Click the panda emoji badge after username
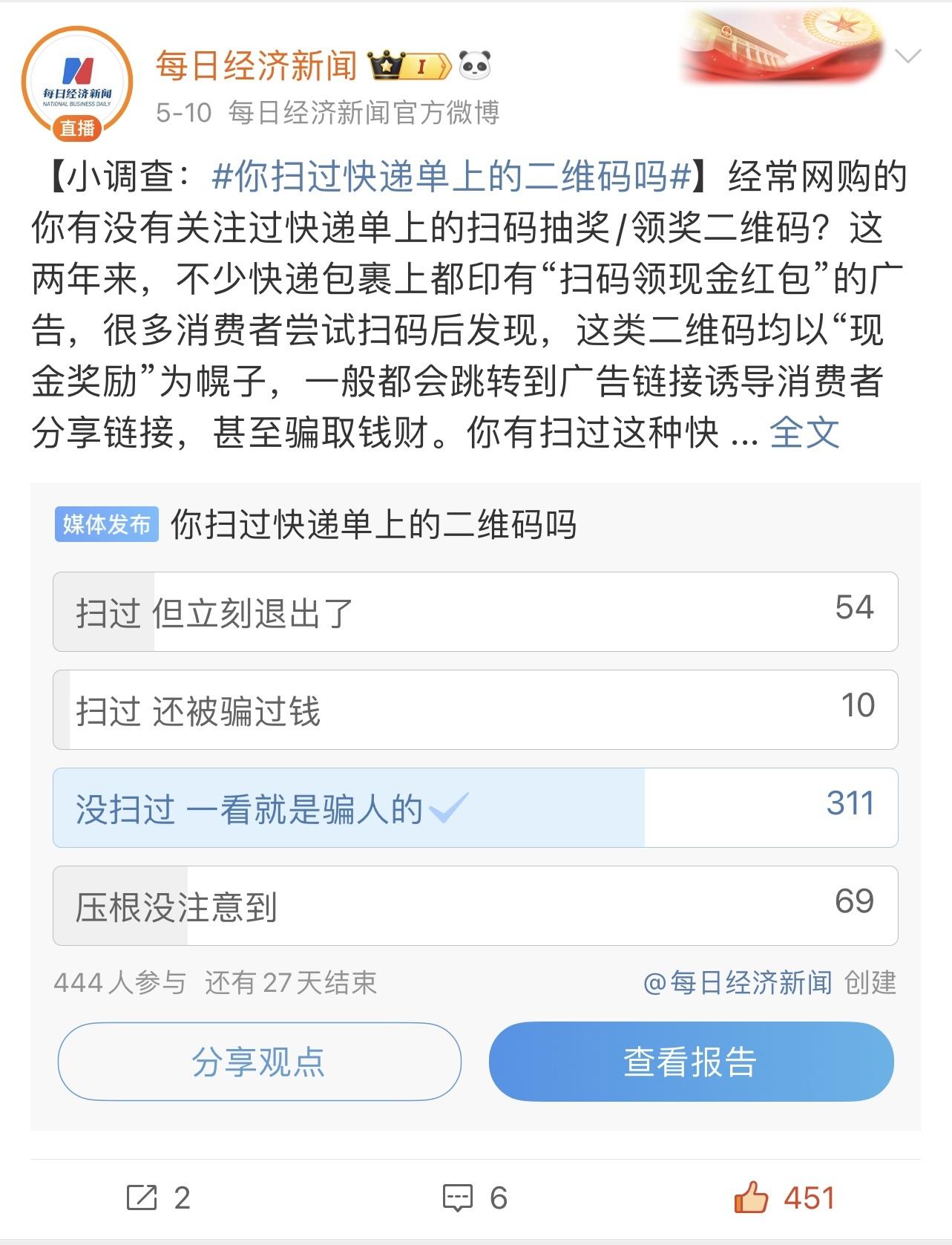This screenshot has width=952, height=1245. tap(474, 65)
